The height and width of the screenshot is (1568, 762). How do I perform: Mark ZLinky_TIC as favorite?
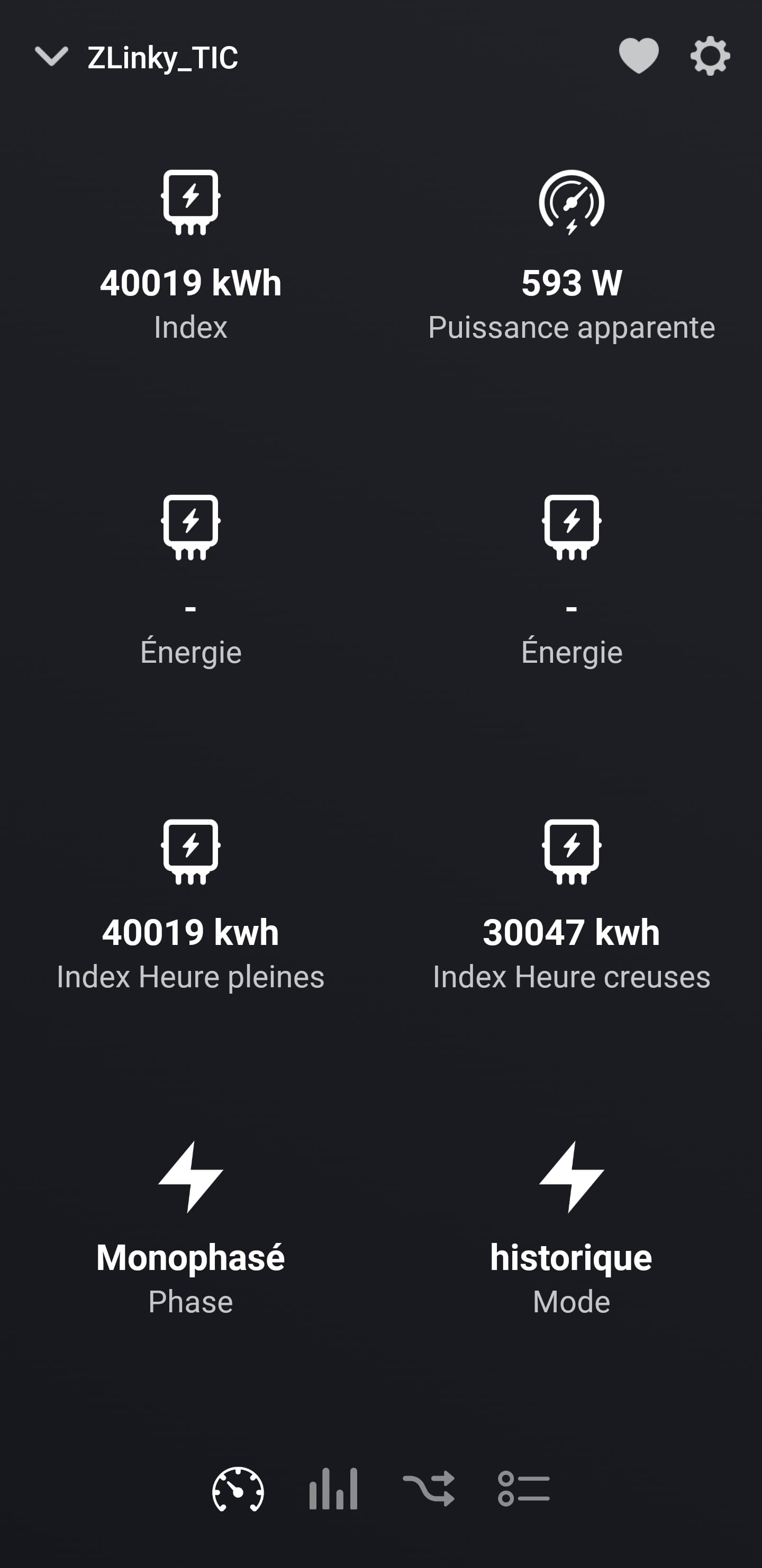(x=639, y=56)
